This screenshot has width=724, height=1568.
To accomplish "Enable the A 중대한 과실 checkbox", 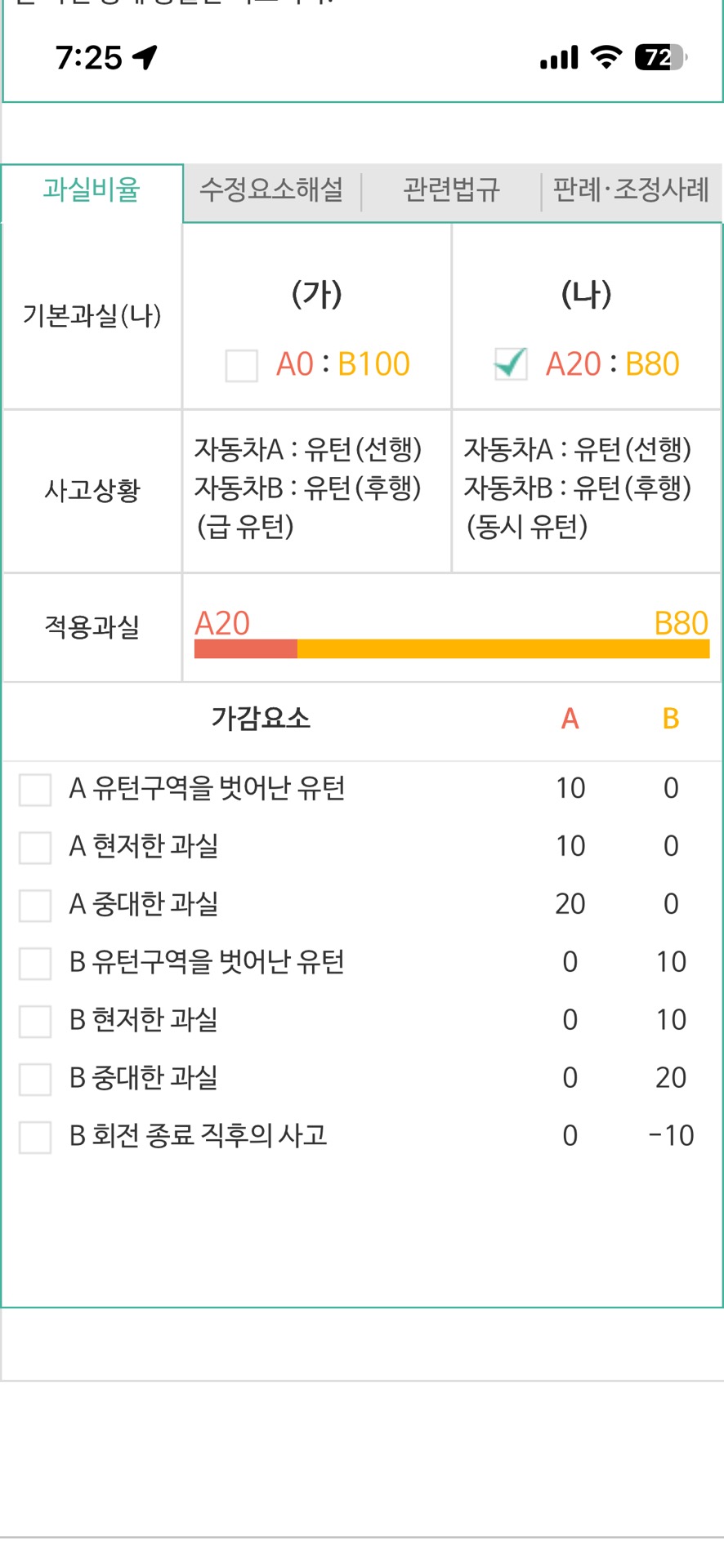I will (x=35, y=906).
